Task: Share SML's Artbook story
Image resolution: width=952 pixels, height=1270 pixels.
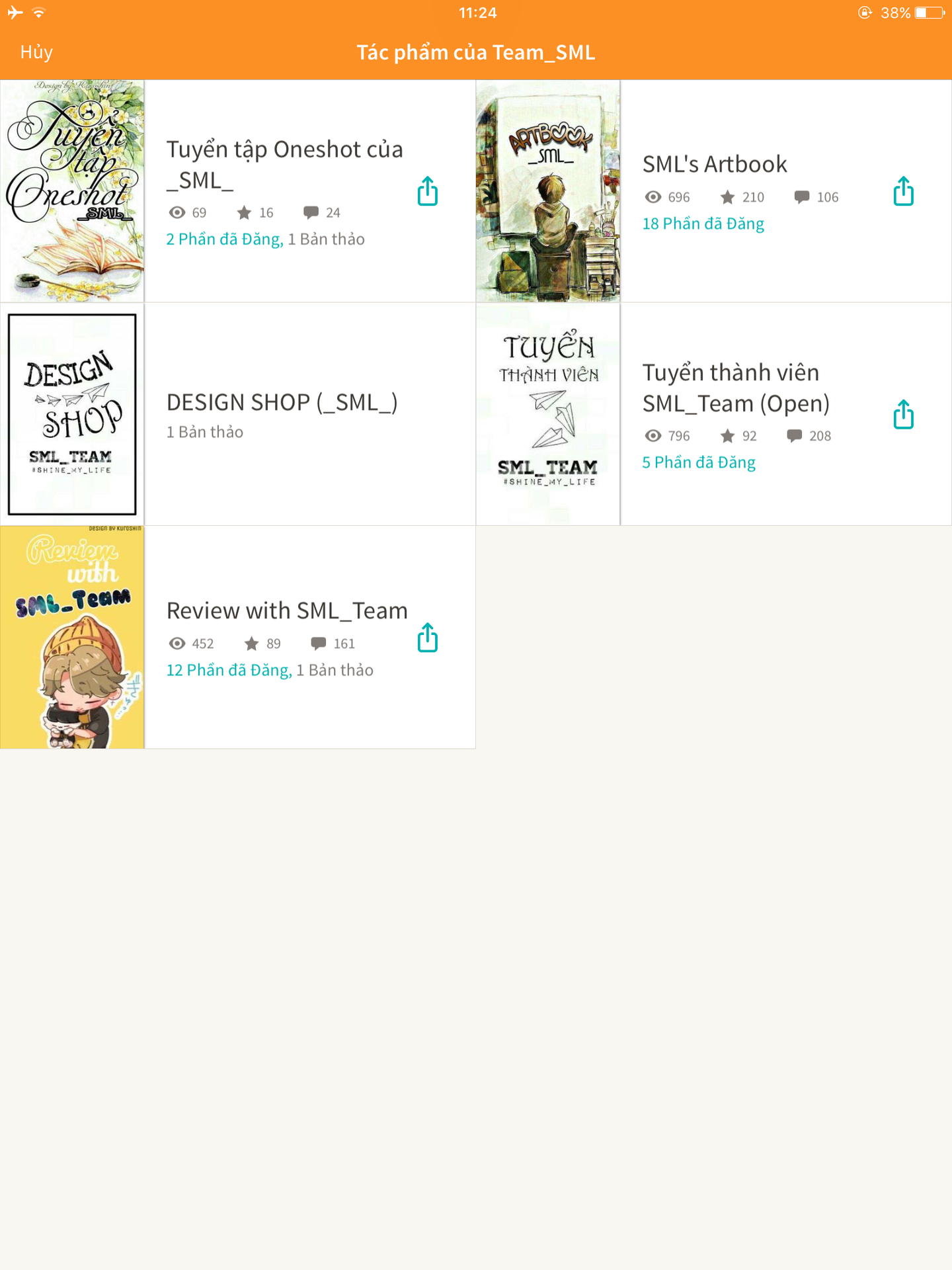Action: pyautogui.click(x=903, y=192)
